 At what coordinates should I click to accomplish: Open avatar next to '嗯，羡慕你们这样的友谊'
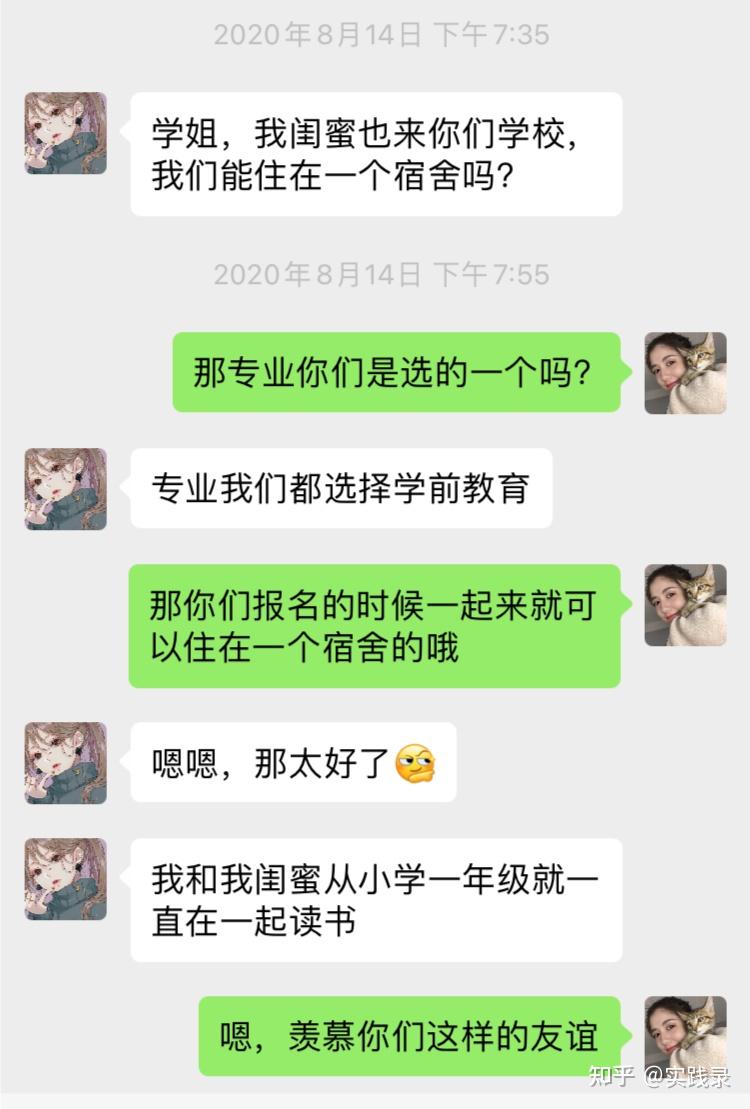tap(685, 1036)
